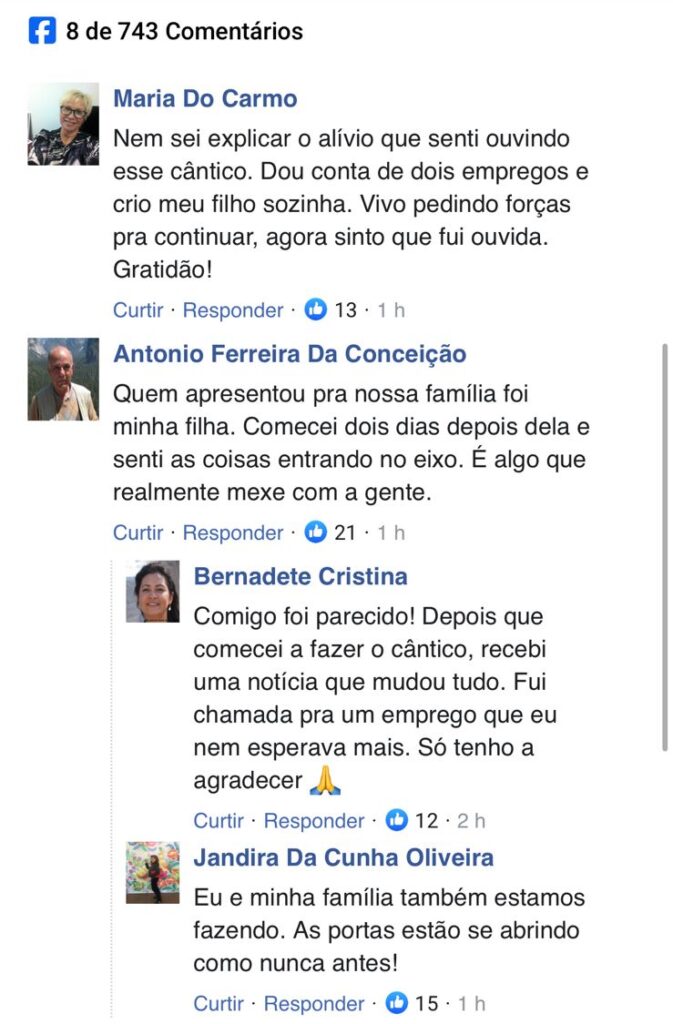Tap Maria Do Carmo's profile picture
The height and width of the screenshot is (1024, 673).
[63, 124]
